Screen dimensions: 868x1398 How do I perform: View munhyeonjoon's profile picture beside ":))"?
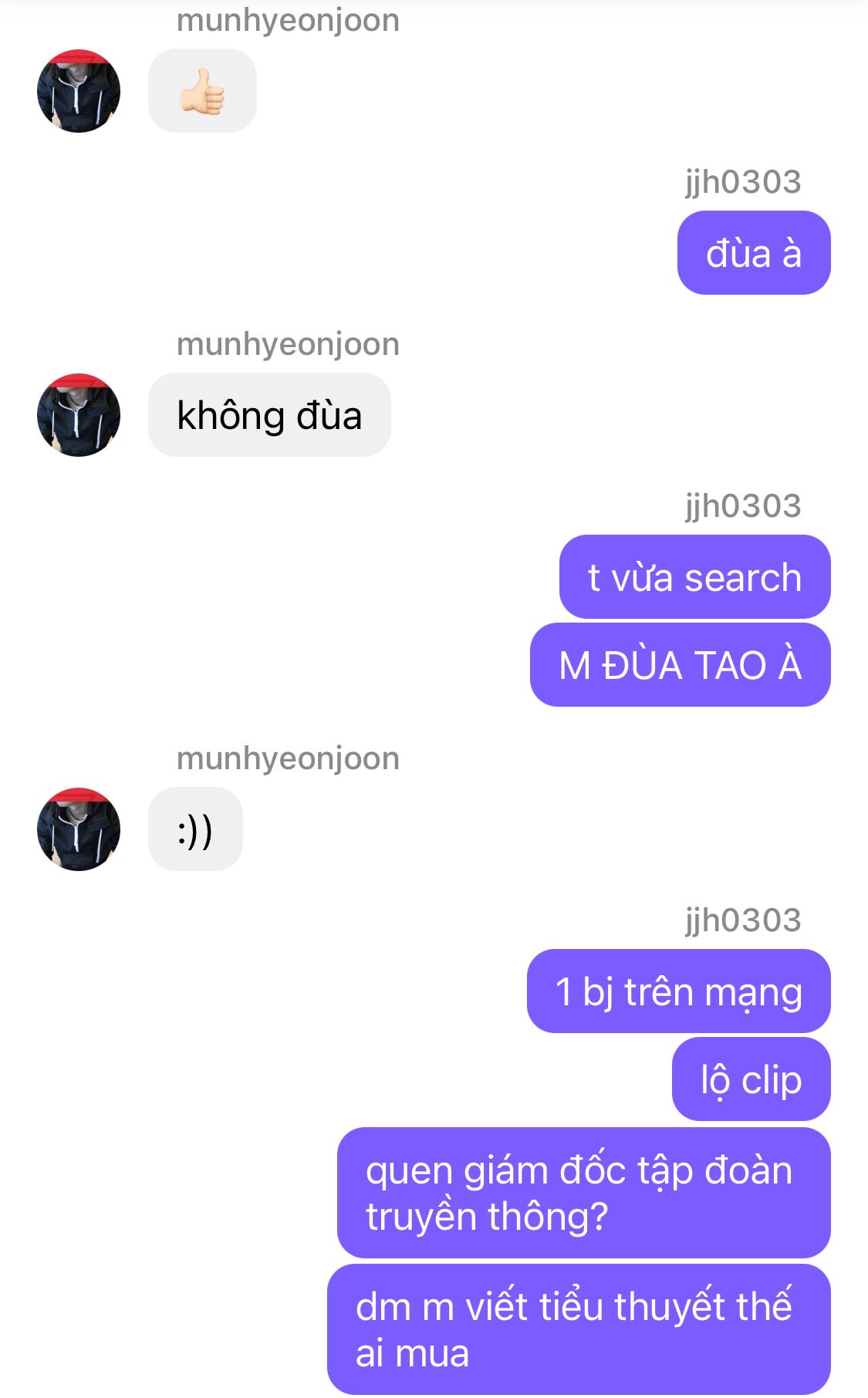[79, 829]
